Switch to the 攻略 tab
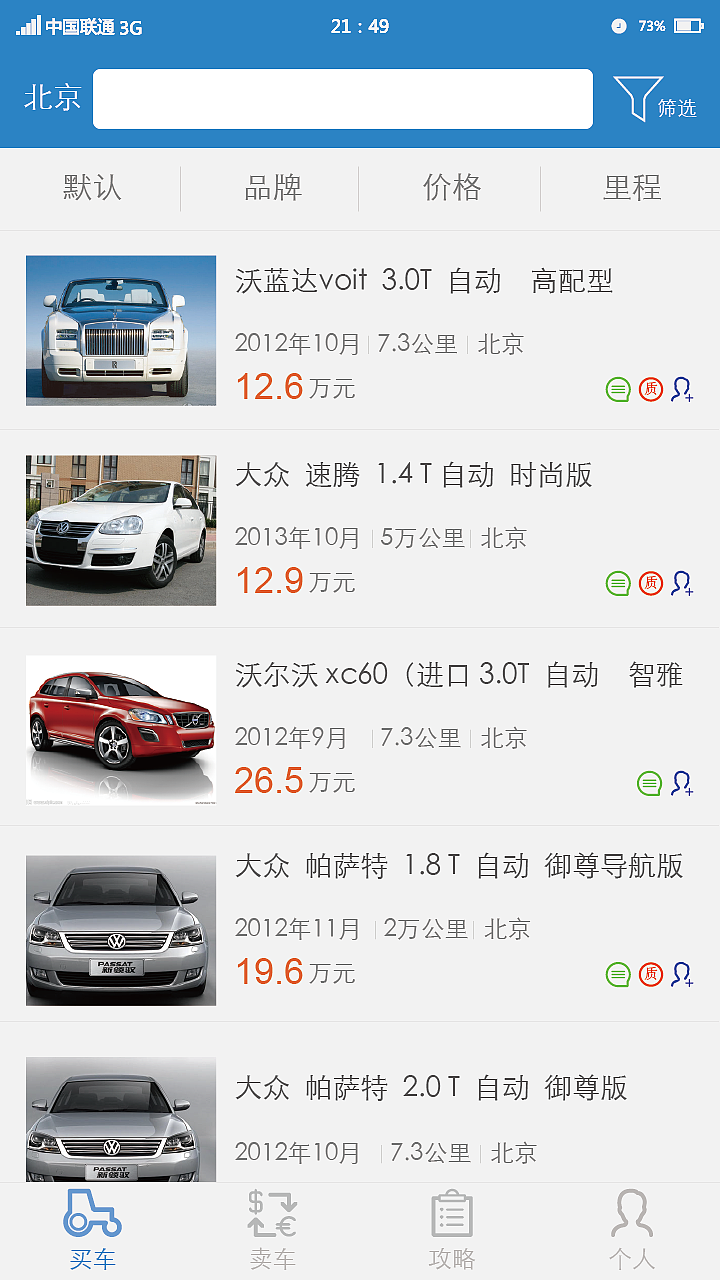The height and width of the screenshot is (1280, 720). pyautogui.click(x=451, y=1230)
